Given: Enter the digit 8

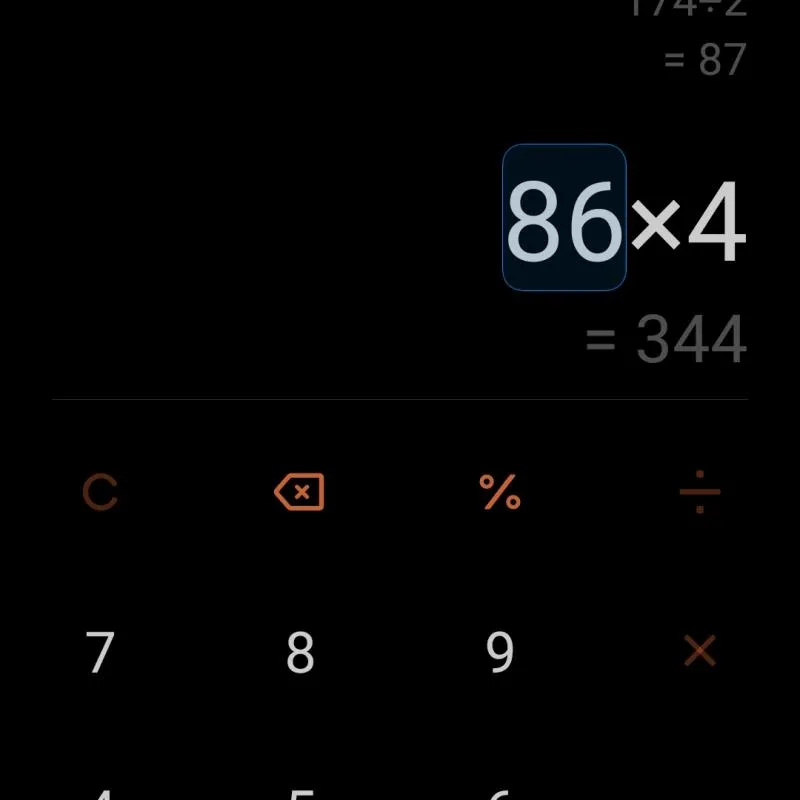Looking at the screenshot, I should [300, 652].
